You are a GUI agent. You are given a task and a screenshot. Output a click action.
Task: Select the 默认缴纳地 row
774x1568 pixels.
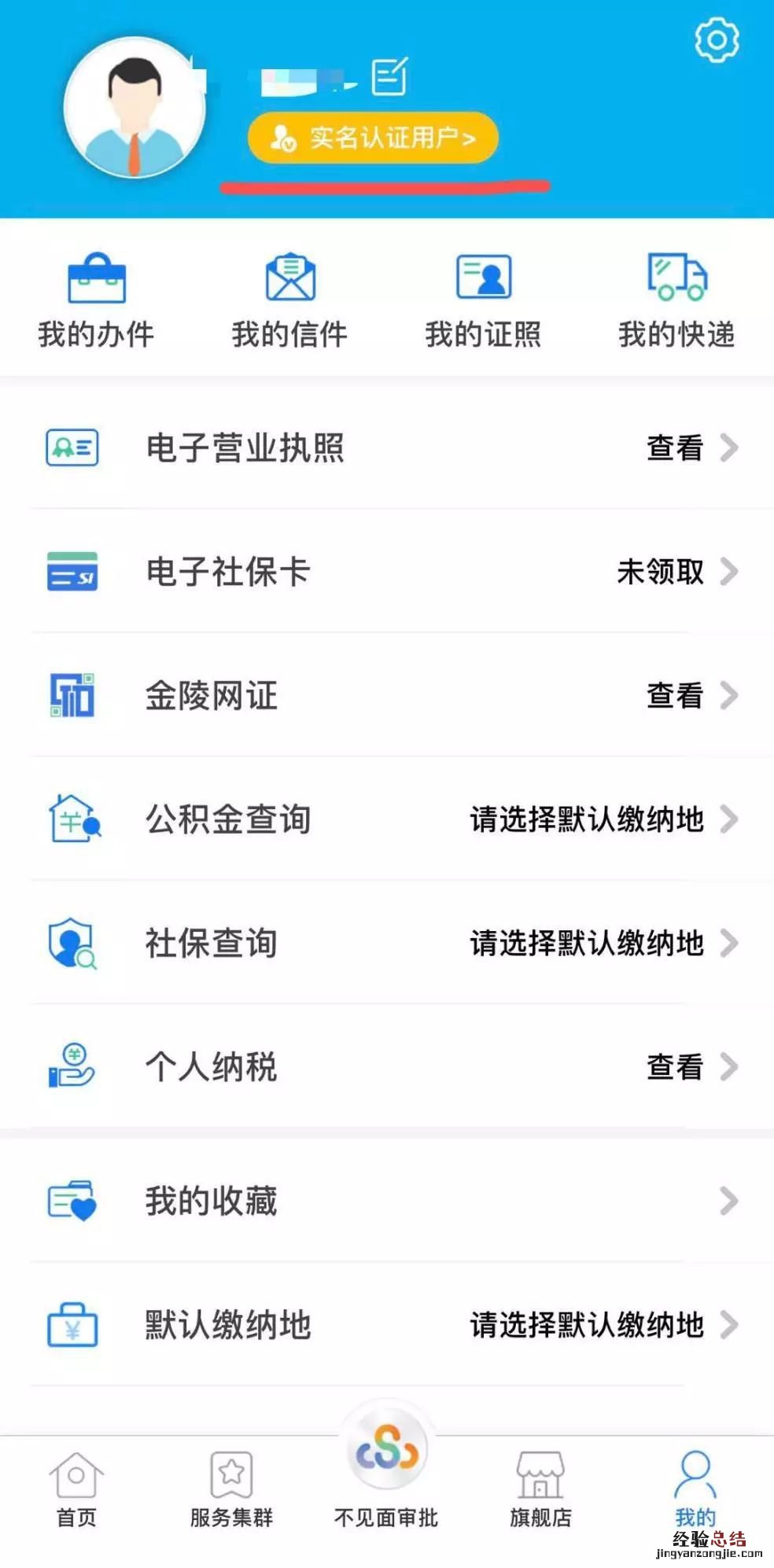coord(387,1325)
